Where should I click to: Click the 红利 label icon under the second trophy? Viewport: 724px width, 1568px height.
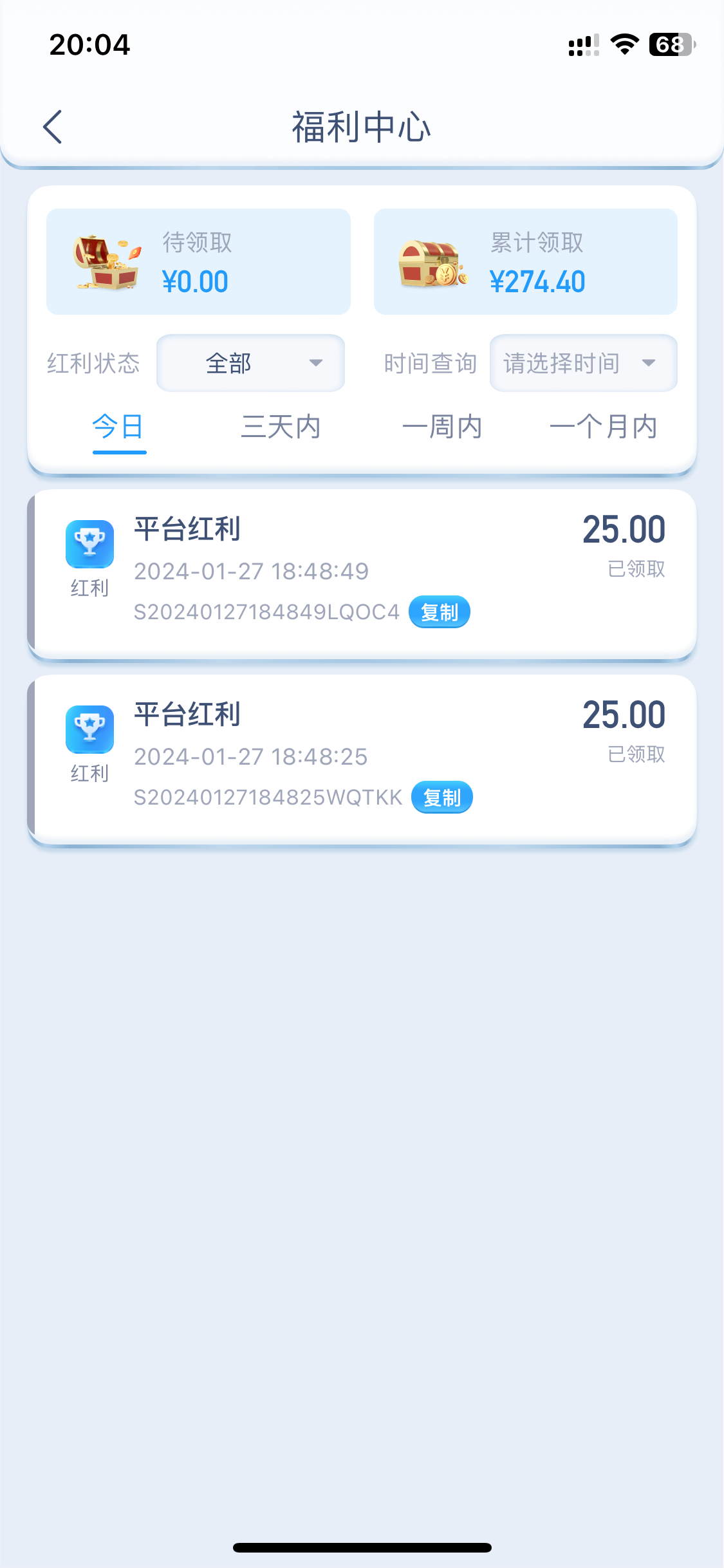click(88, 773)
